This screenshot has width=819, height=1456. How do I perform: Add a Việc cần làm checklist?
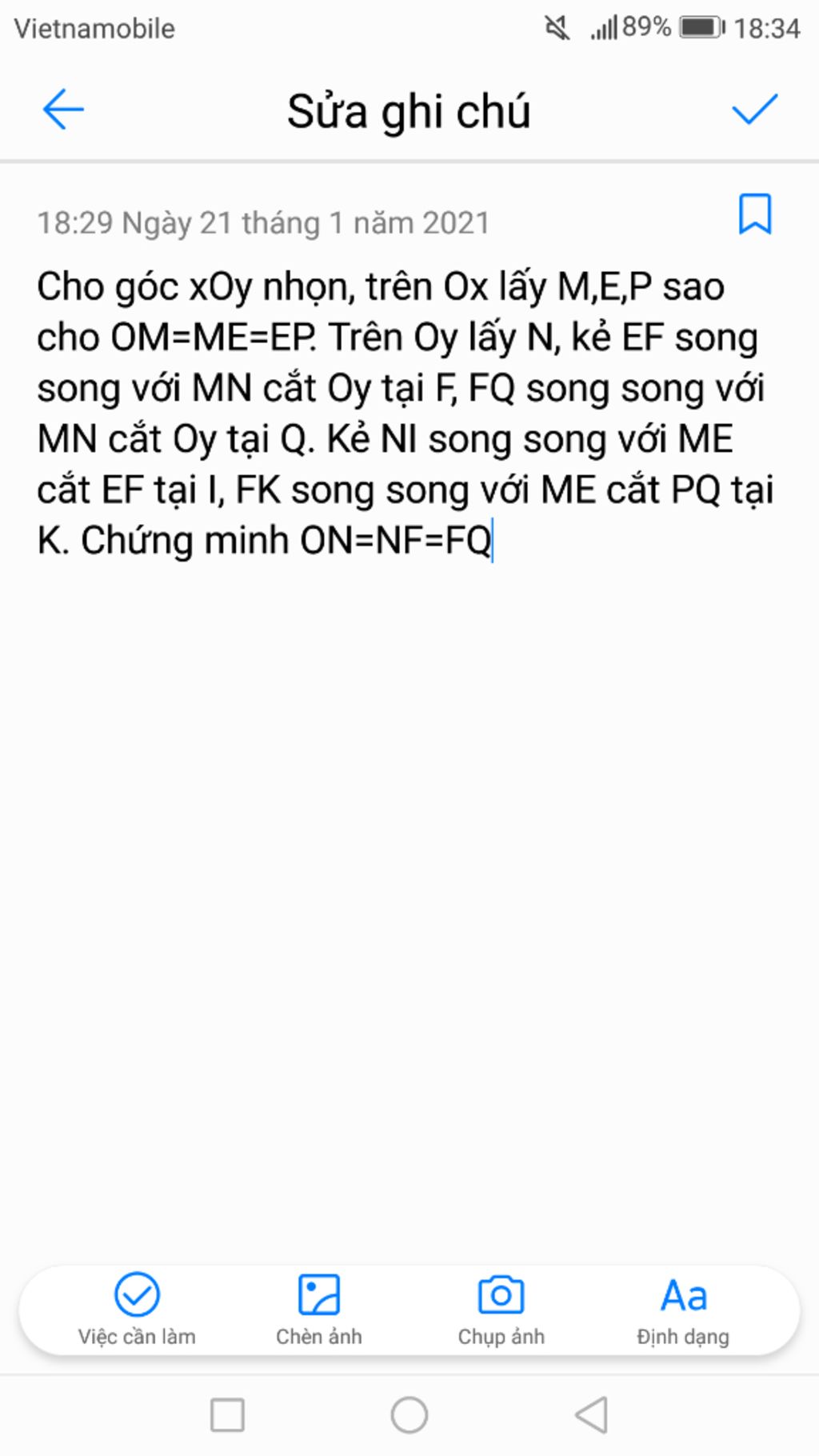click(x=137, y=1310)
